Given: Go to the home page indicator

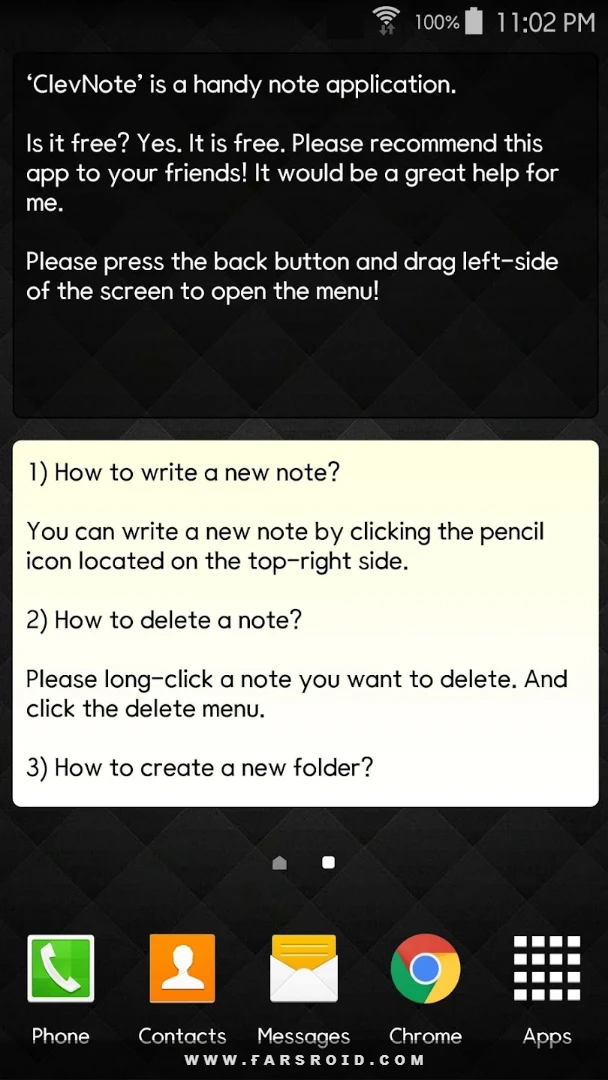Looking at the screenshot, I should [280, 862].
